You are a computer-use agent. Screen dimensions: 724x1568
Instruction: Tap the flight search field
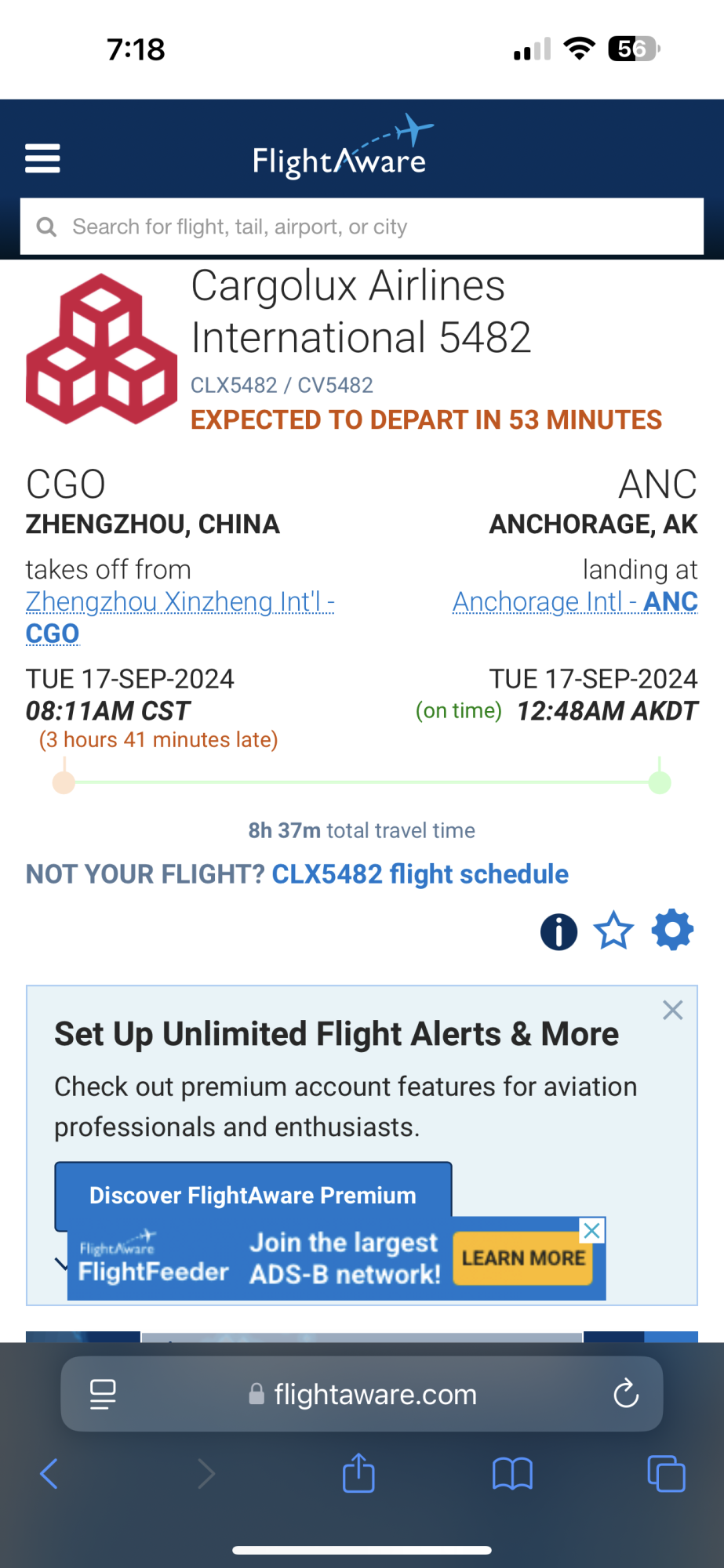[x=361, y=227]
